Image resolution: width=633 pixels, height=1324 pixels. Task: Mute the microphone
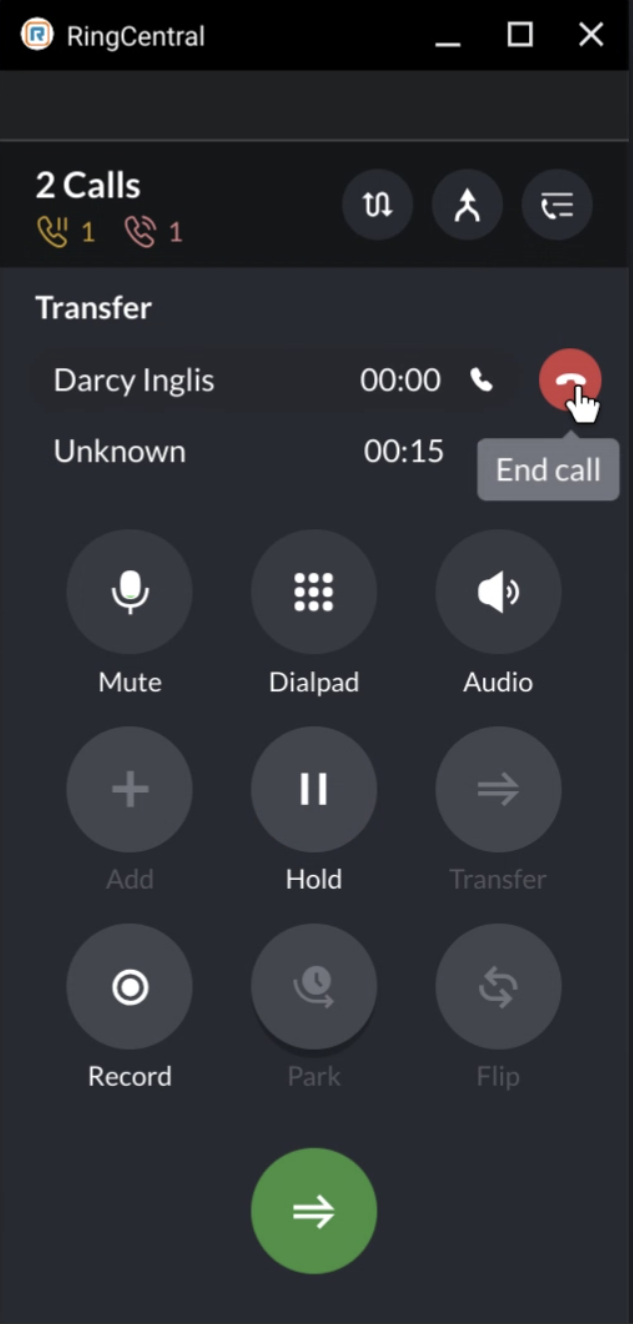point(129,592)
